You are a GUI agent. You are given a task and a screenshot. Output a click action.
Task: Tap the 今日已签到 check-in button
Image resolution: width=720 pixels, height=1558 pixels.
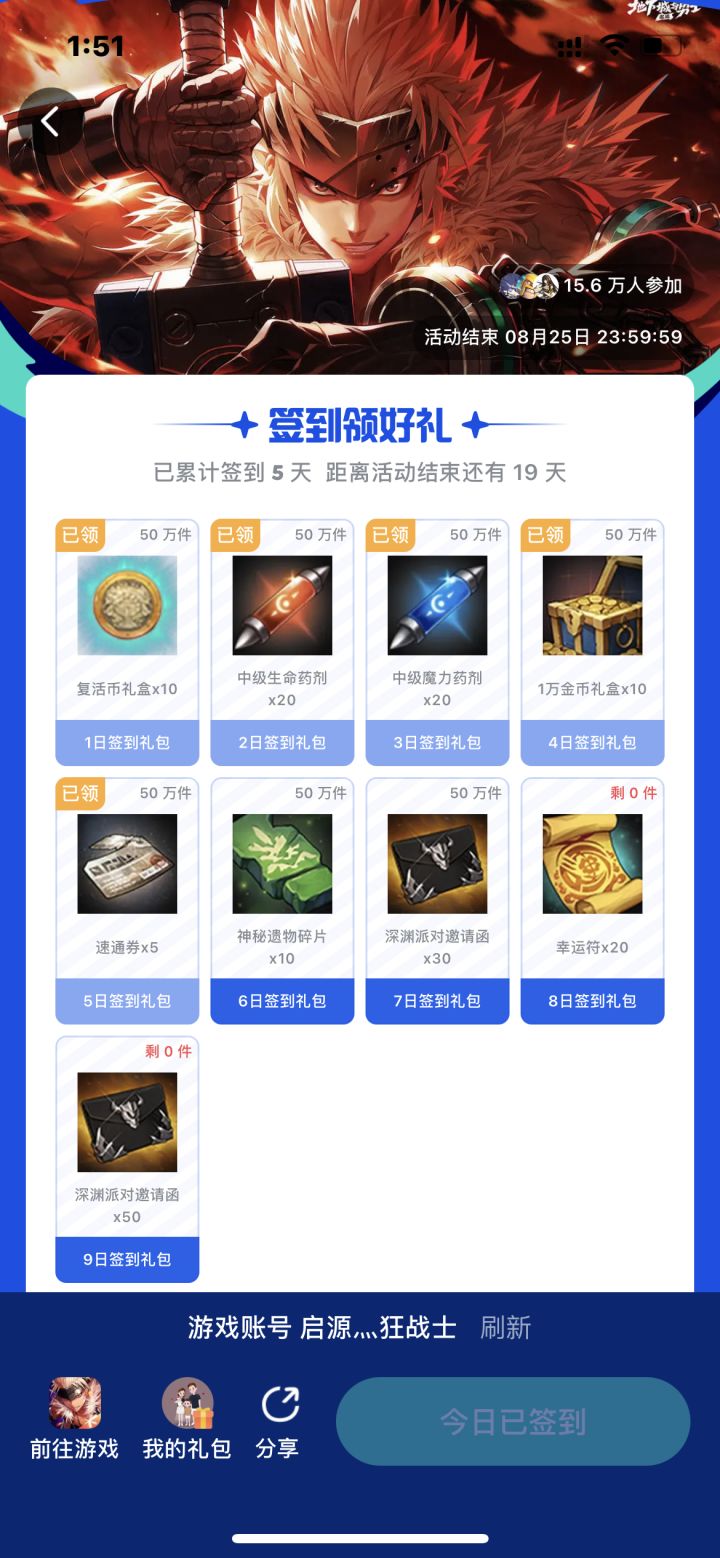[513, 1421]
